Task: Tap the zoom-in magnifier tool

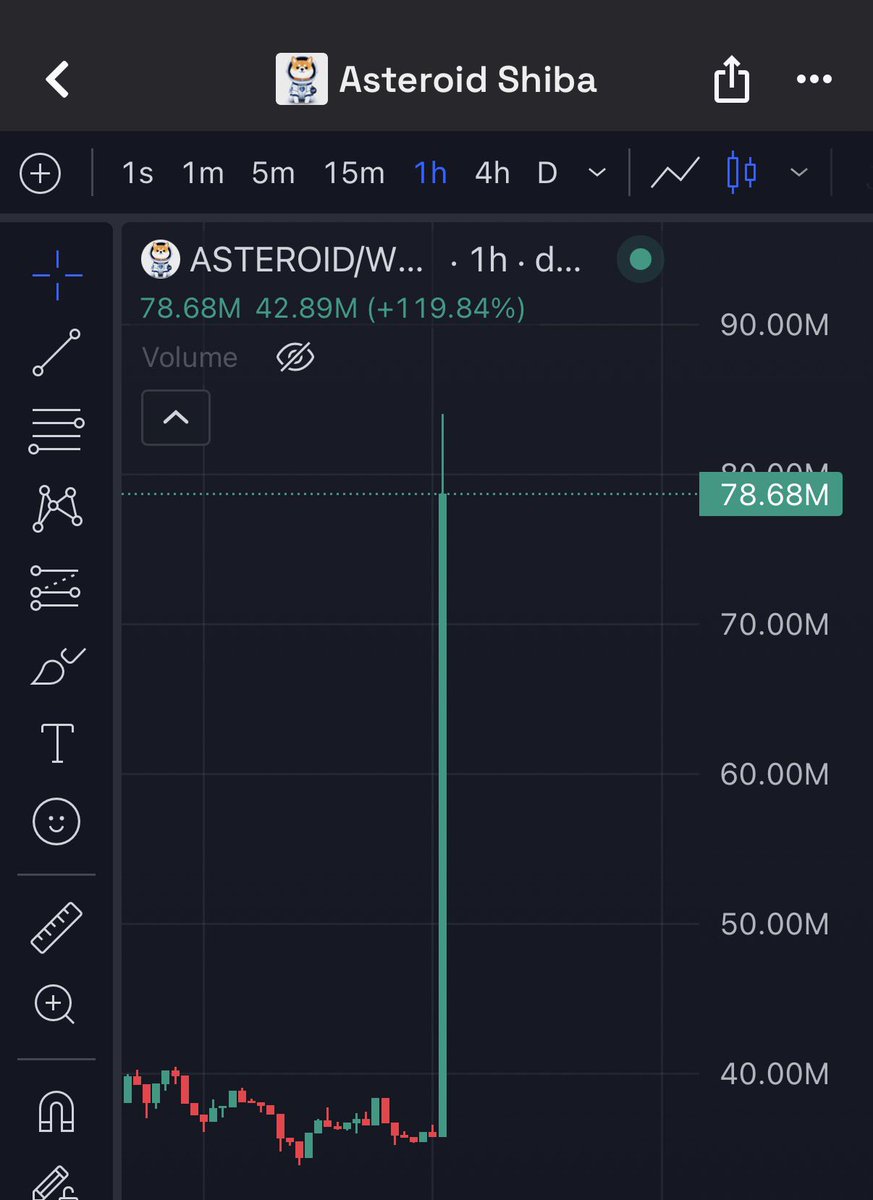Action: 55,1005
